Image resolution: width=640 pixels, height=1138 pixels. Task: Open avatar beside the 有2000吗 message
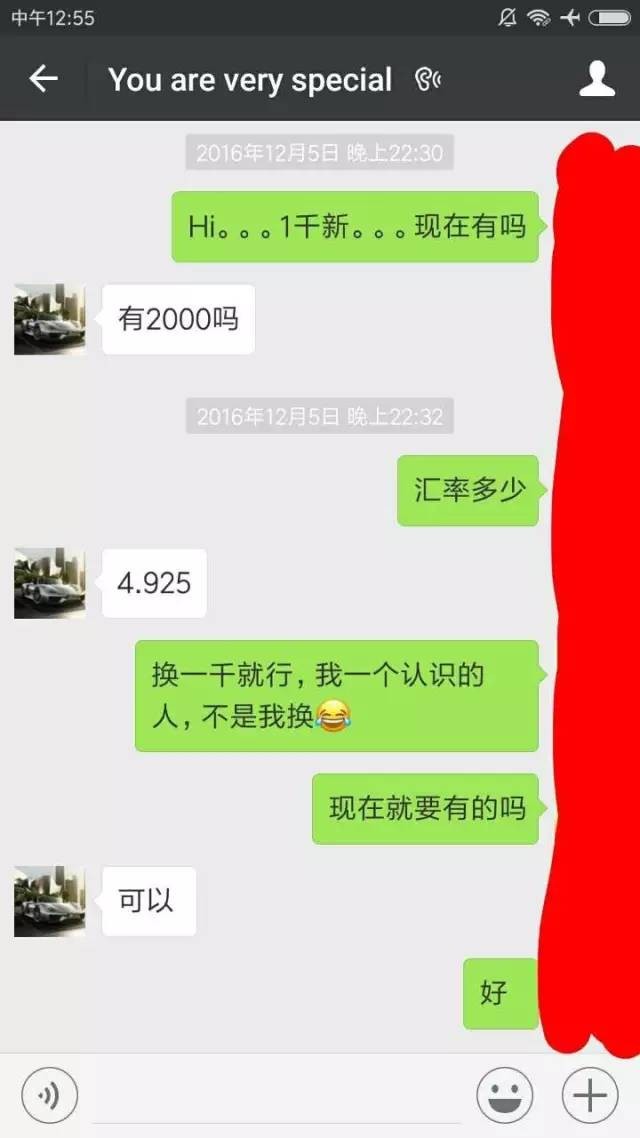coord(50,319)
